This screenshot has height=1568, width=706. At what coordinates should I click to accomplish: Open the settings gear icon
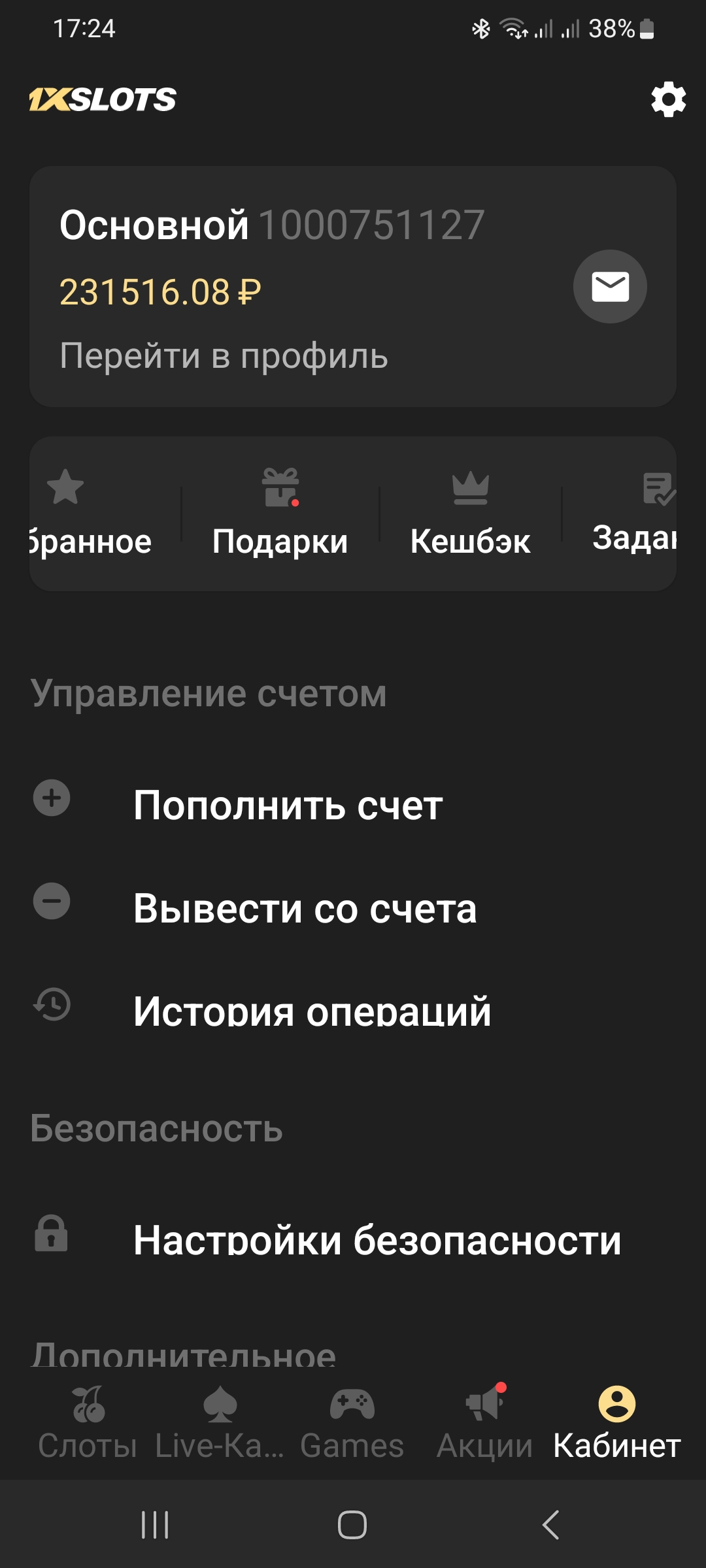[x=668, y=100]
